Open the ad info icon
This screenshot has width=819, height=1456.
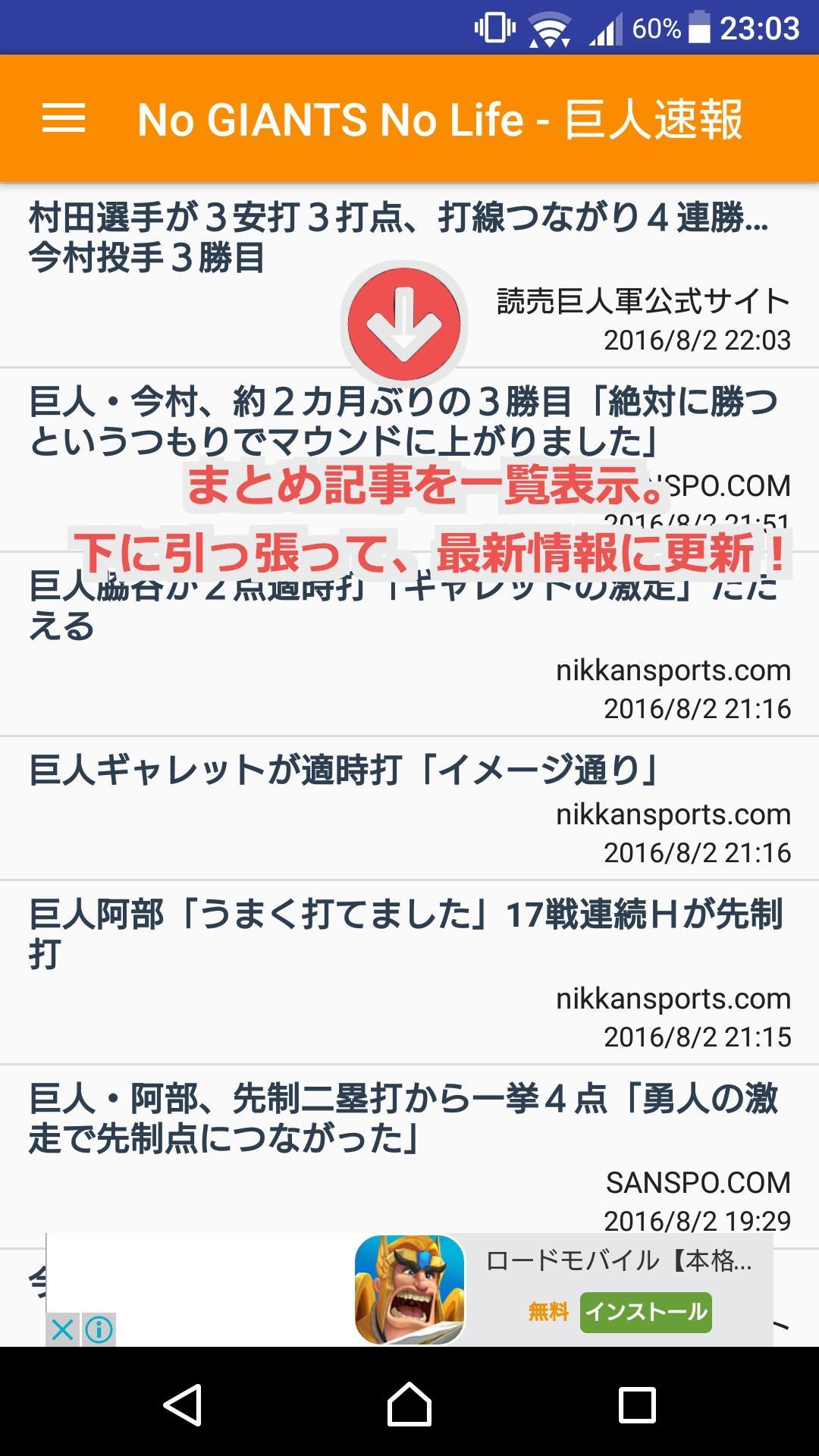click(99, 1329)
